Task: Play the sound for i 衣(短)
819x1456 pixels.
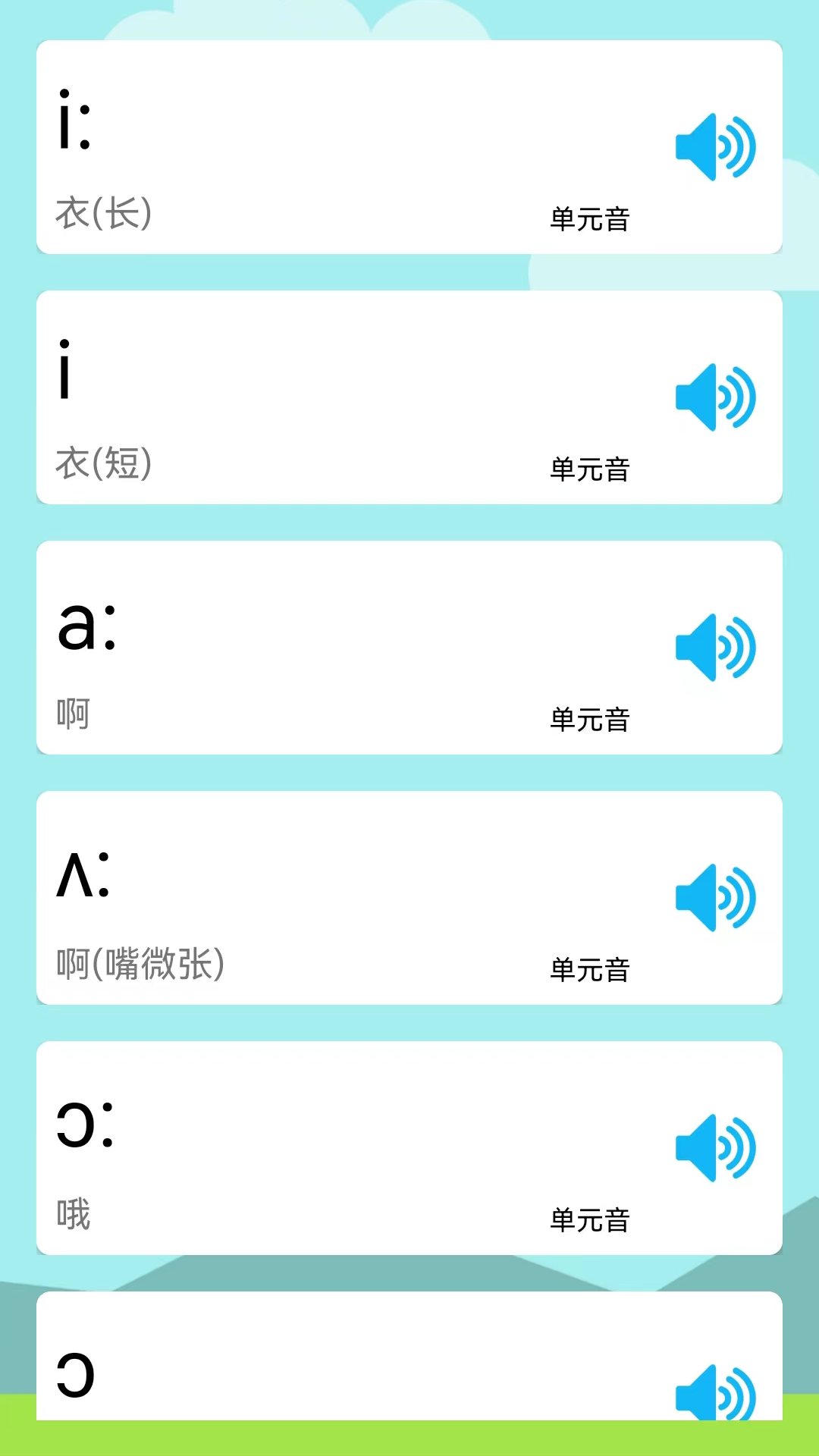Action: click(x=715, y=397)
